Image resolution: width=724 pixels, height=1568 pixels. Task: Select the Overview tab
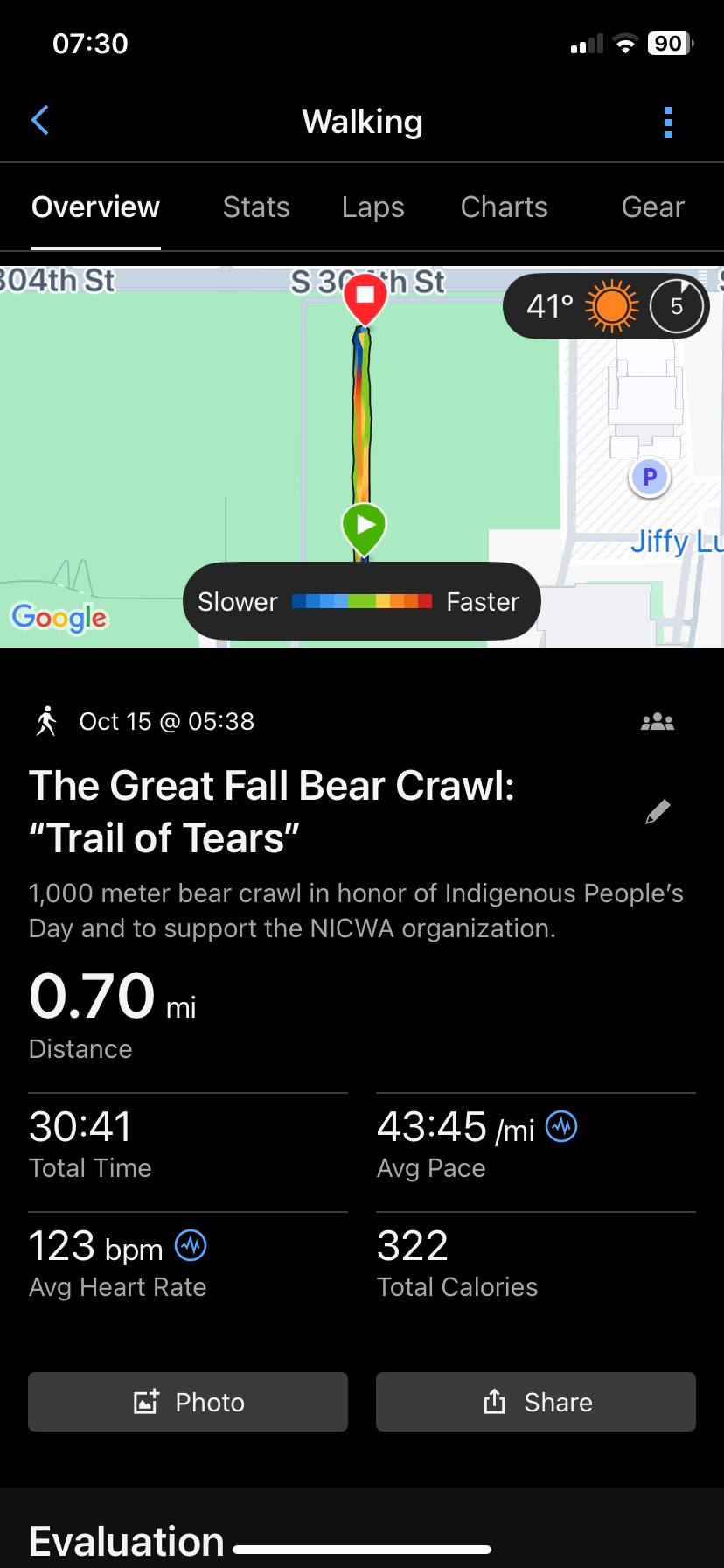[95, 207]
